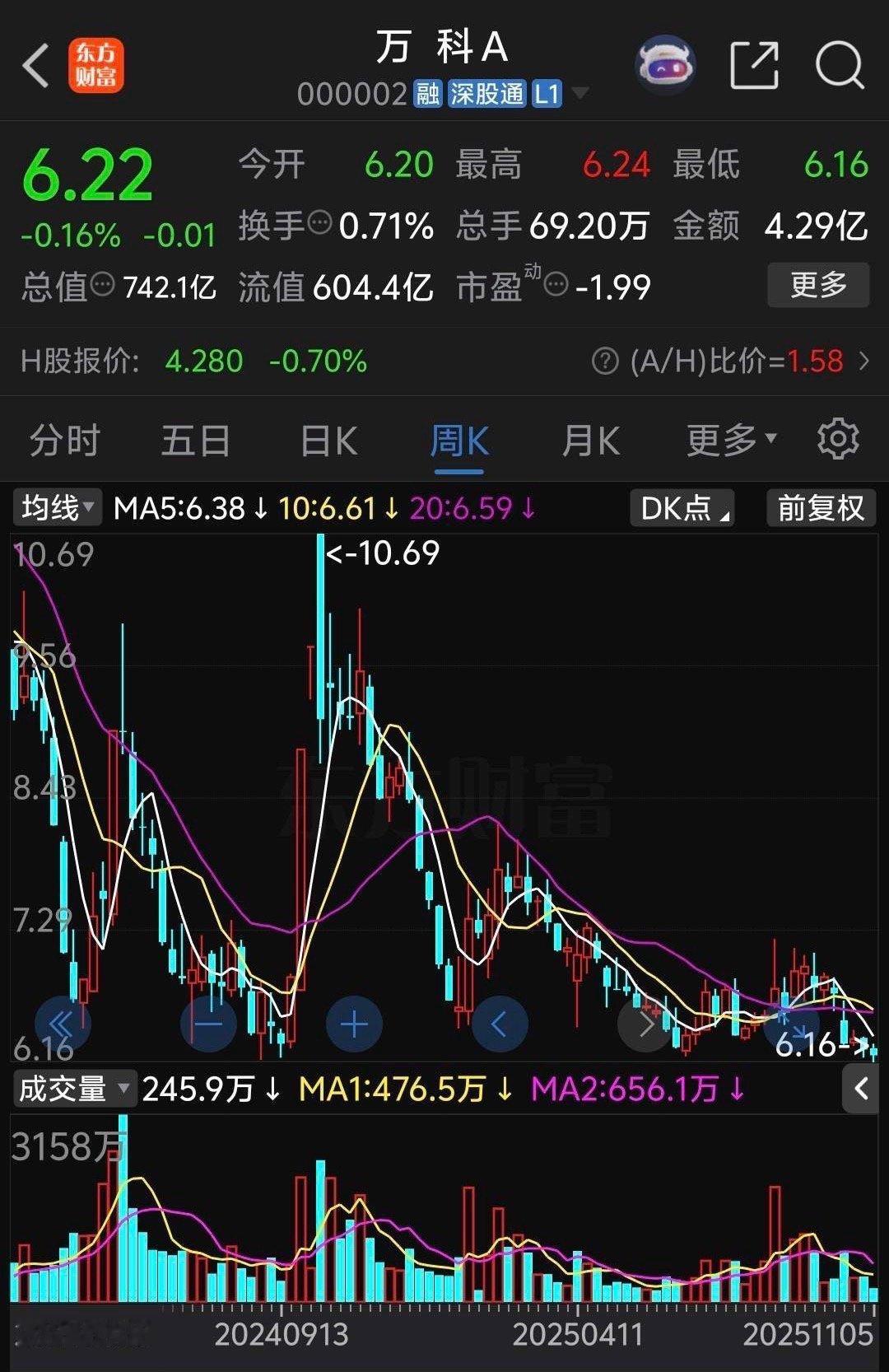Screen dimensions: 889x1372
Task: Open chart settings via the gear icon
Action: tap(838, 439)
